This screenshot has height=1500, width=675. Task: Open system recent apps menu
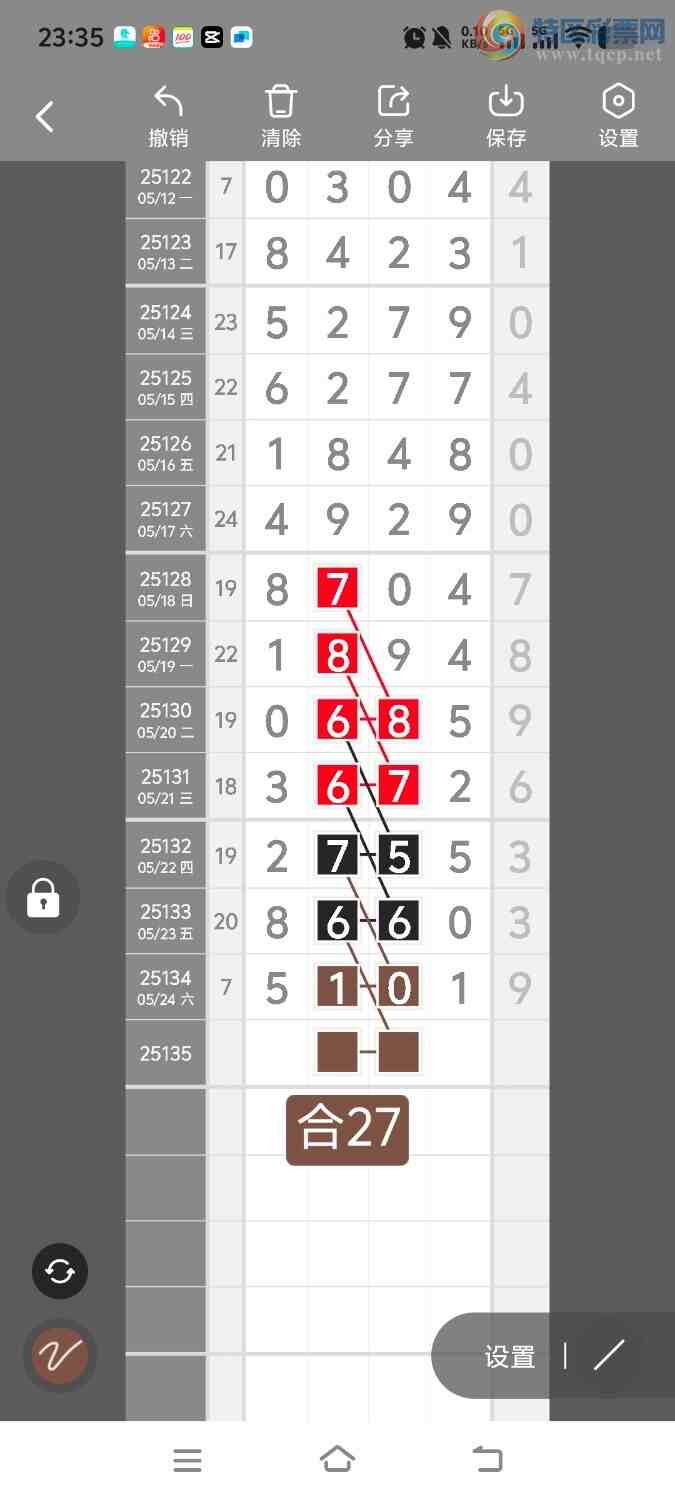coord(187,1460)
